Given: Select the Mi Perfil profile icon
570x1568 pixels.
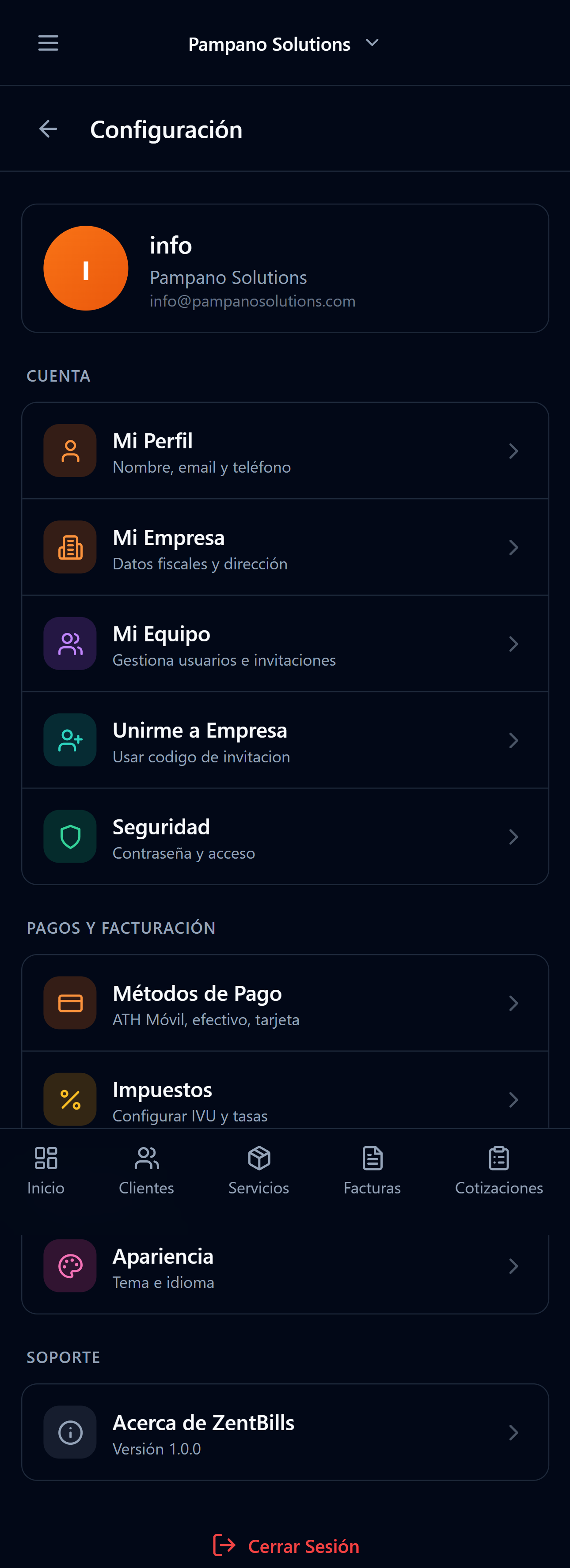Looking at the screenshot, I should point(69,451).
